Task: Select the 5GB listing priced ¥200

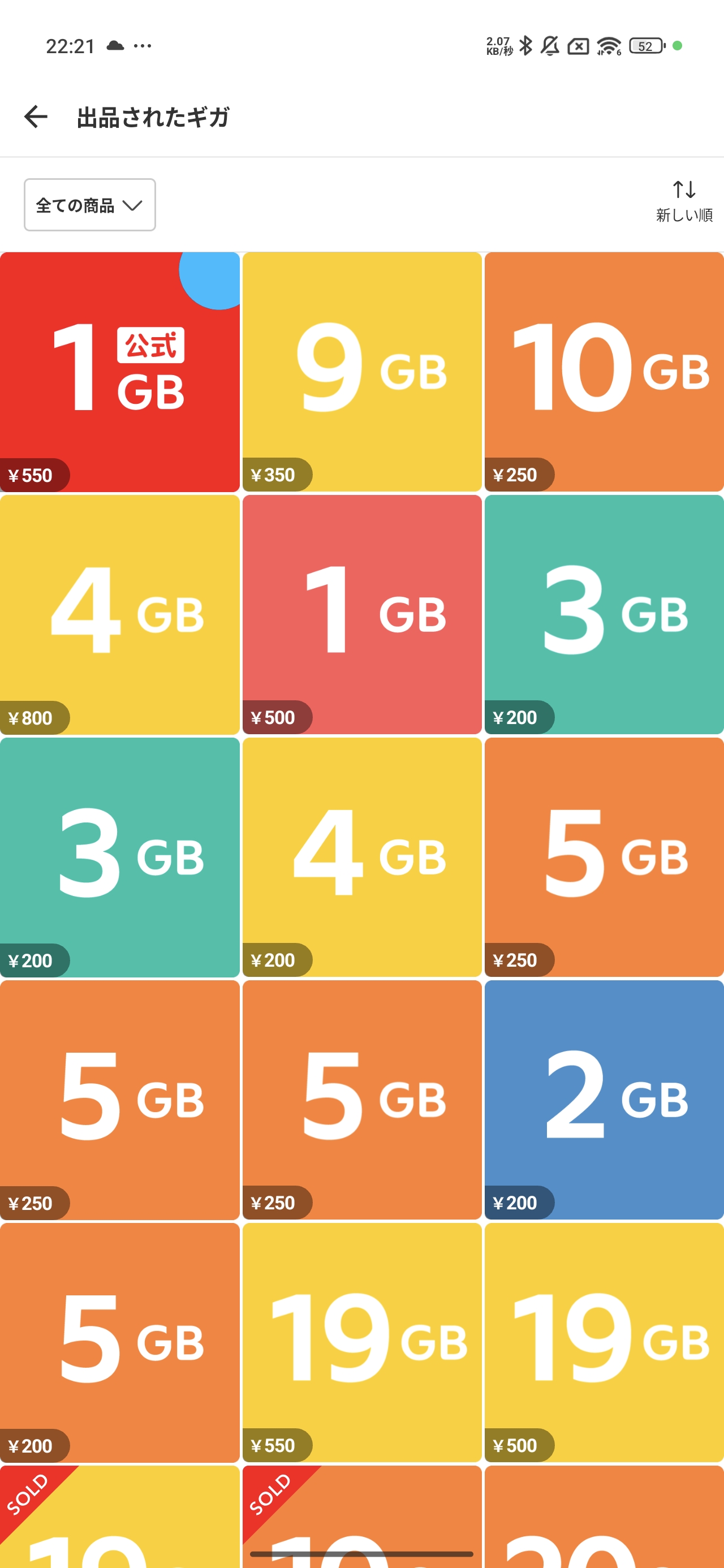Action: click(119, 1342)
